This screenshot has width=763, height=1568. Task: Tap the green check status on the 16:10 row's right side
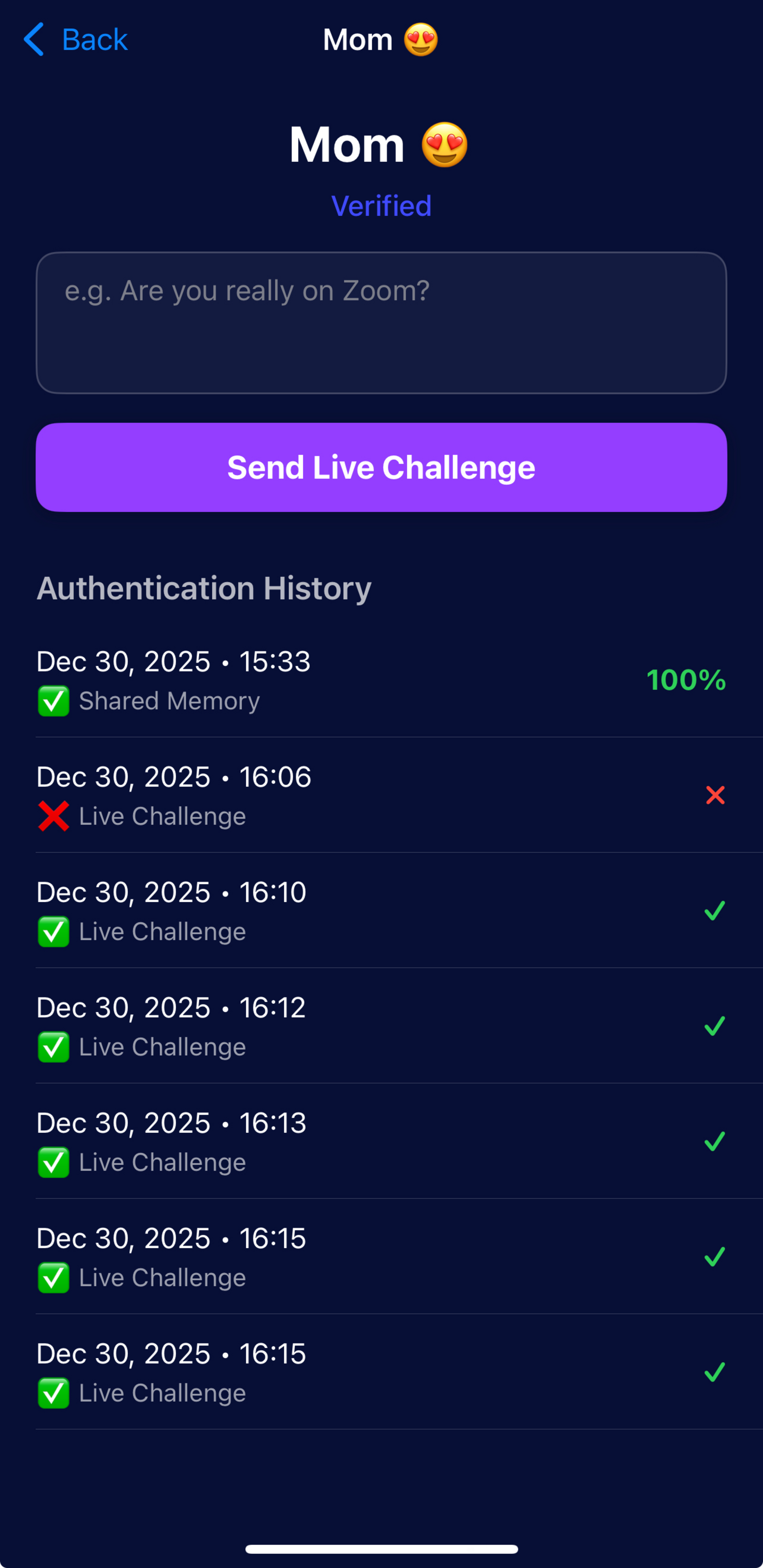tap(714, 912)
